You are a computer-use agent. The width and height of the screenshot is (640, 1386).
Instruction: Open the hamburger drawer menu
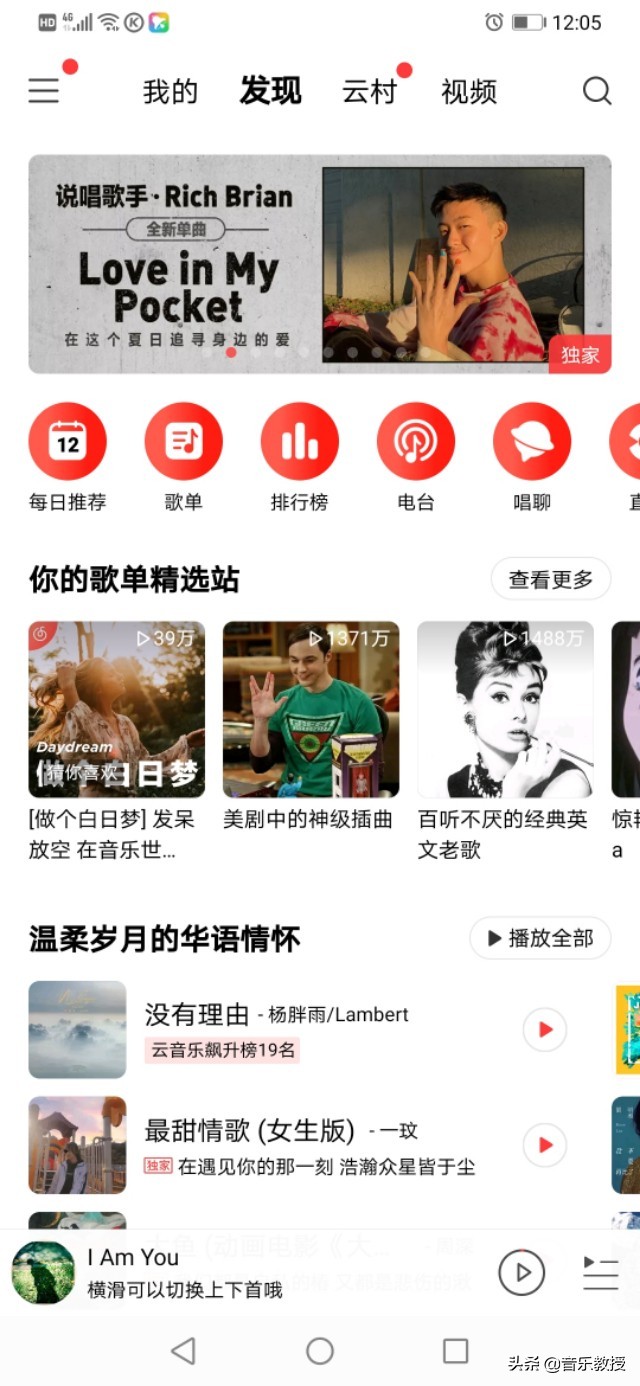(44, 91)
